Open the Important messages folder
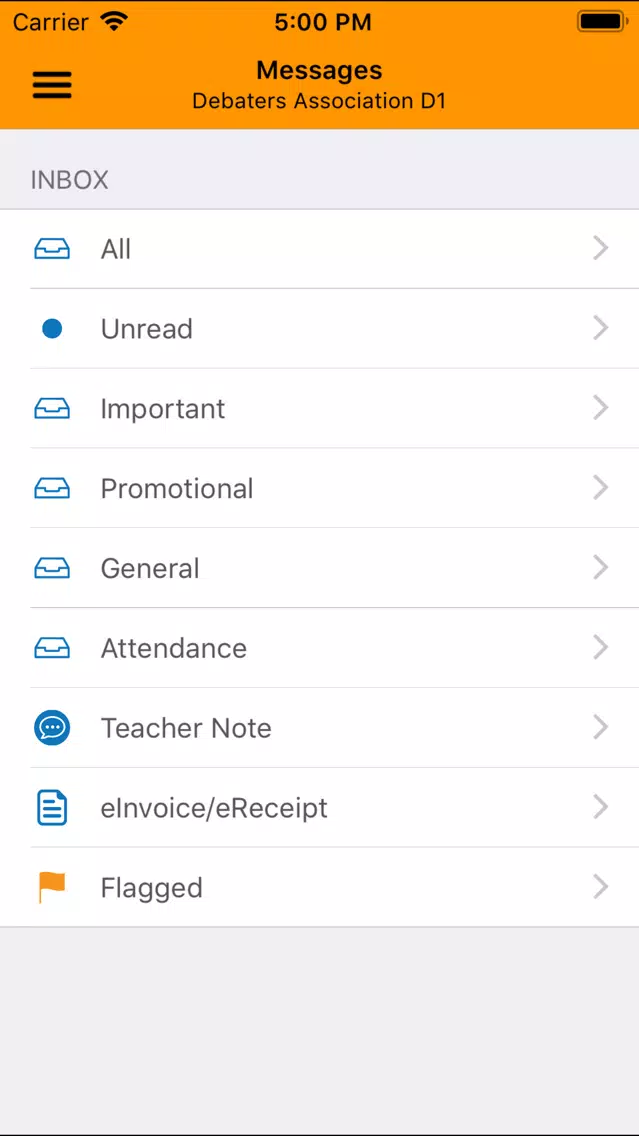This screenshot has height=1136, width=639. pos(320,409)
